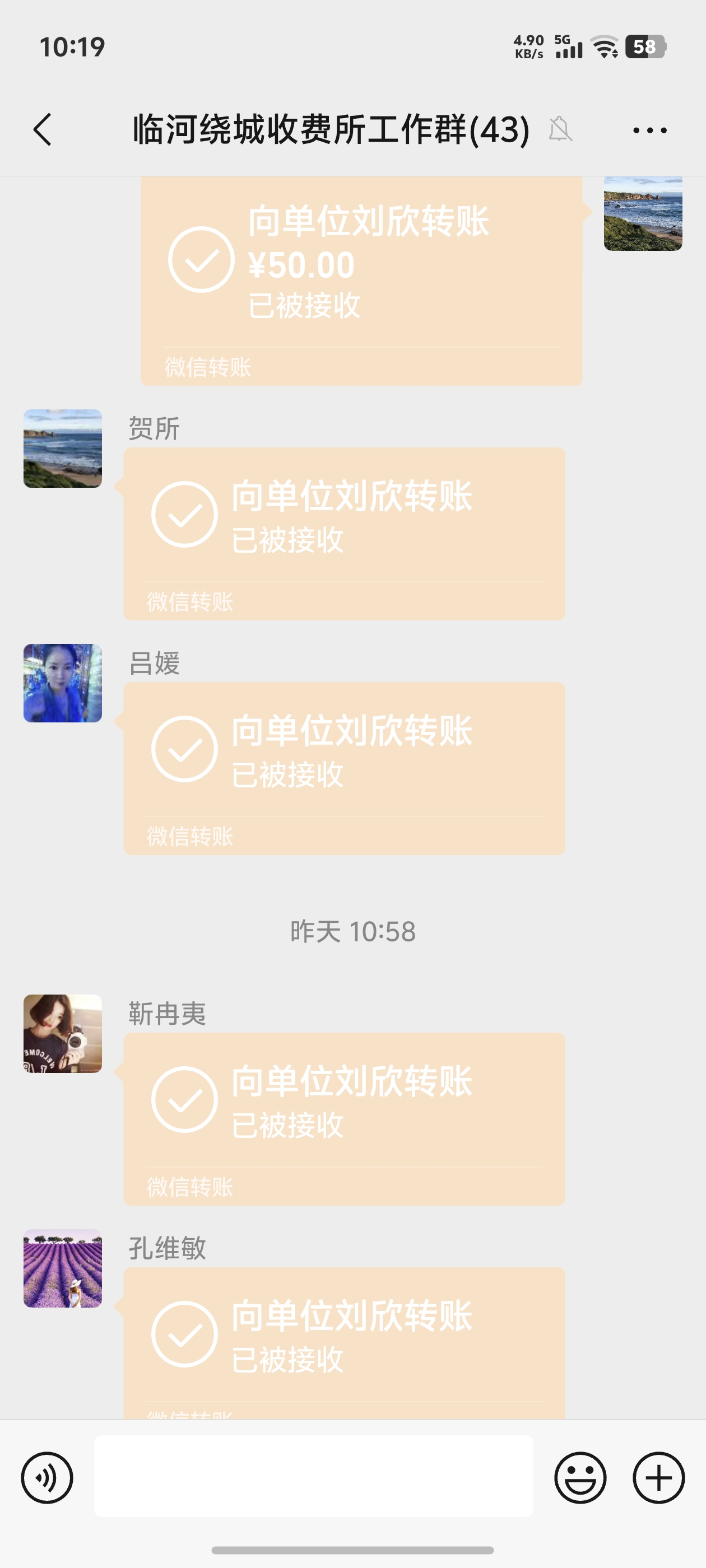Open the plus attachments panel

pos(658,1477)
